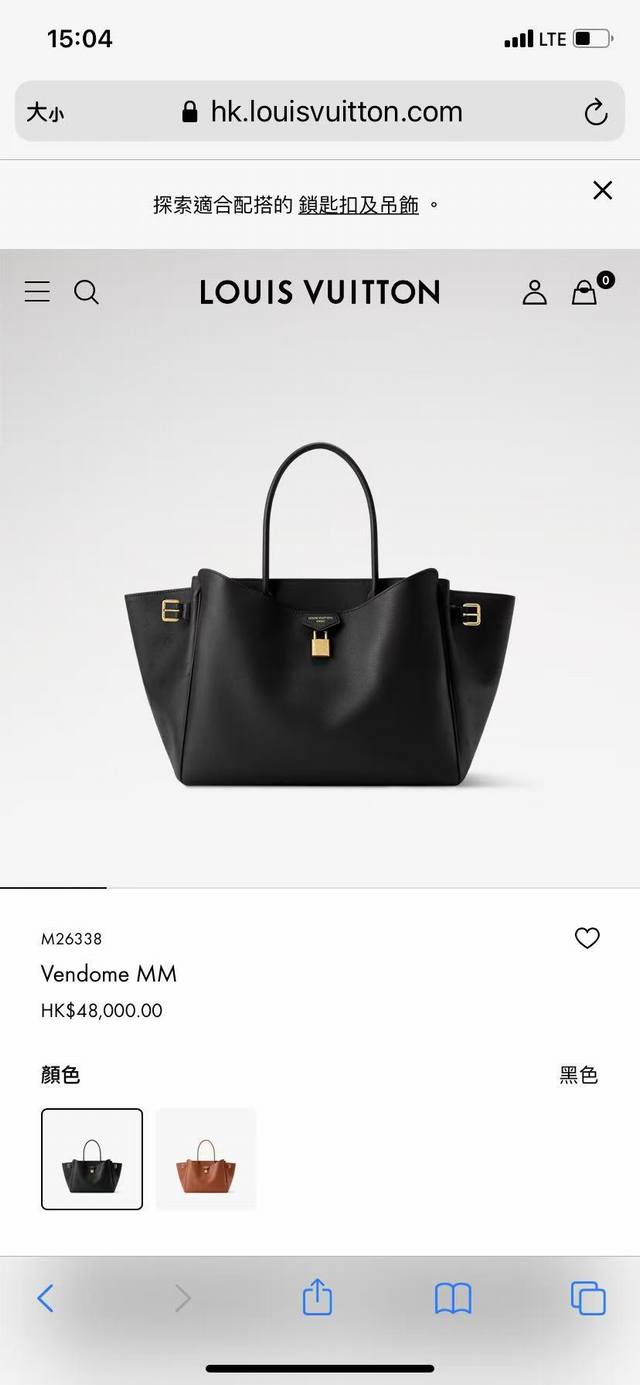This screenshot has height=1385, width=640.
Task: Open the 鎖匙扣及吊飾 link
Action: pyautogui.click(x=358, y=205)
